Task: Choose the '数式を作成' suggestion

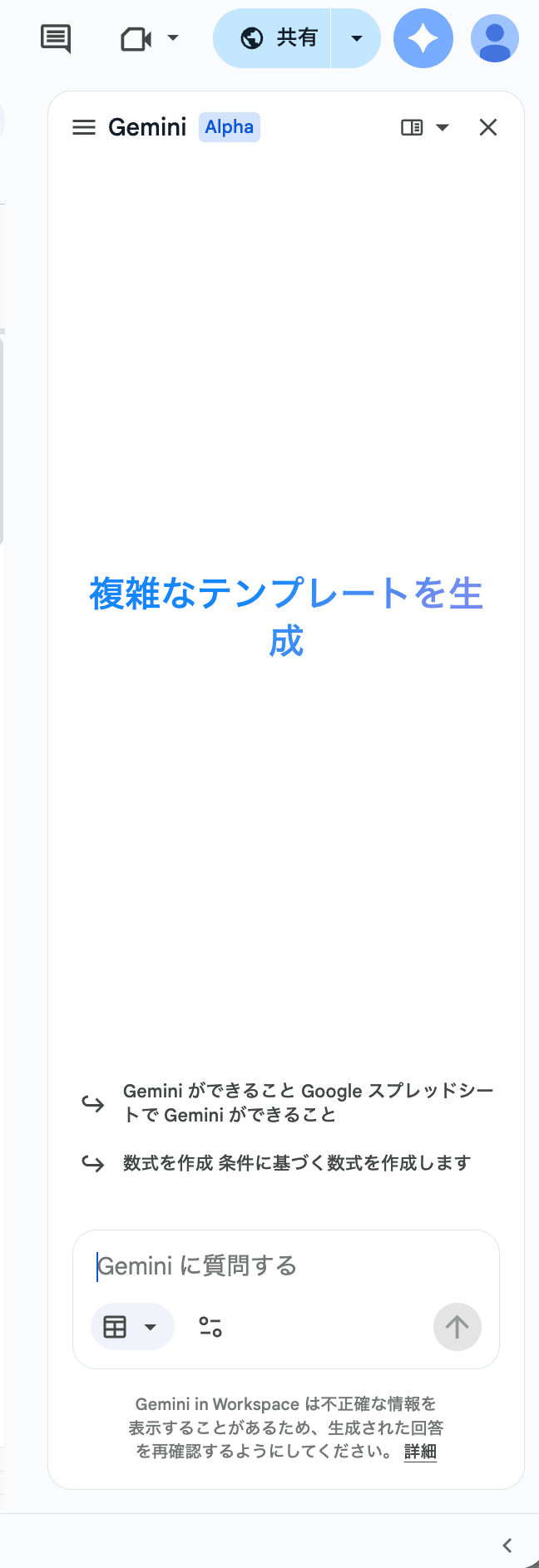Action: pos(296,1163)
